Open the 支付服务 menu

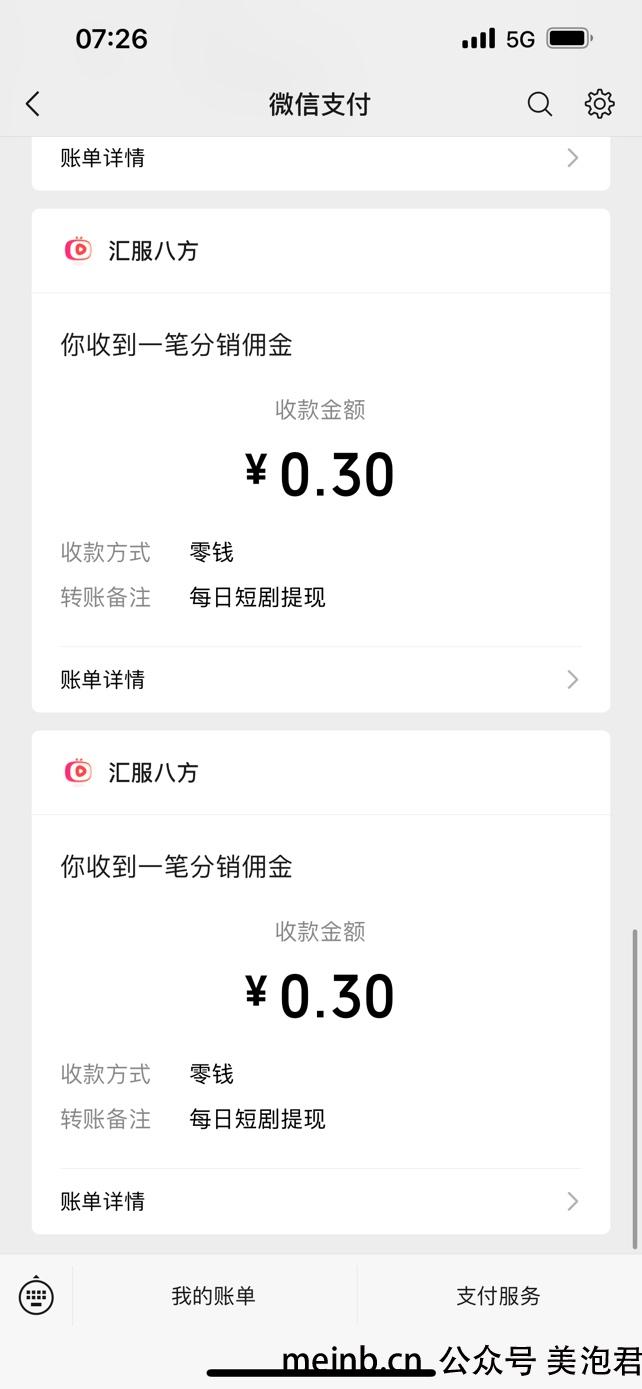[499, 1296]
